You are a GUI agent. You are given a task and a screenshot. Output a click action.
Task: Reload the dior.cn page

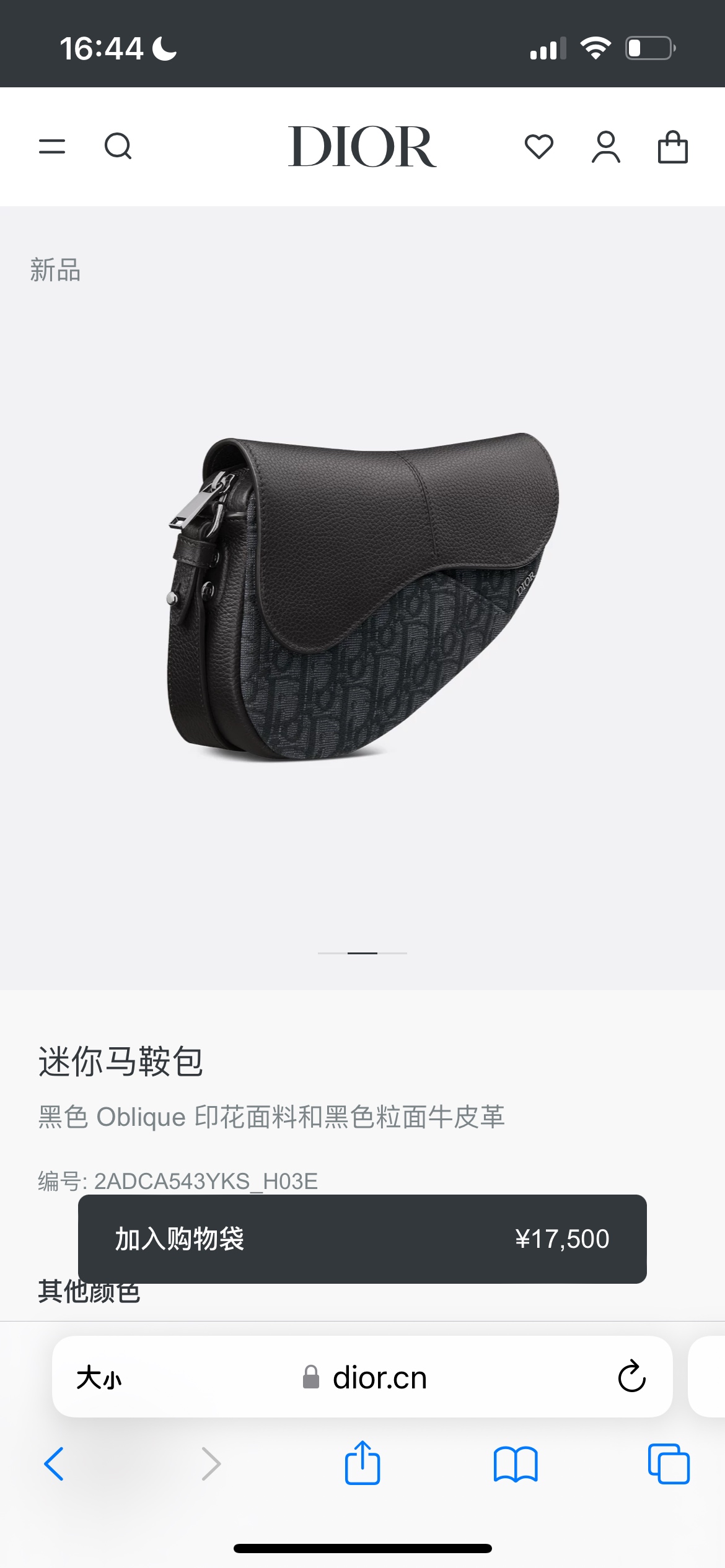click(631, 1377)
